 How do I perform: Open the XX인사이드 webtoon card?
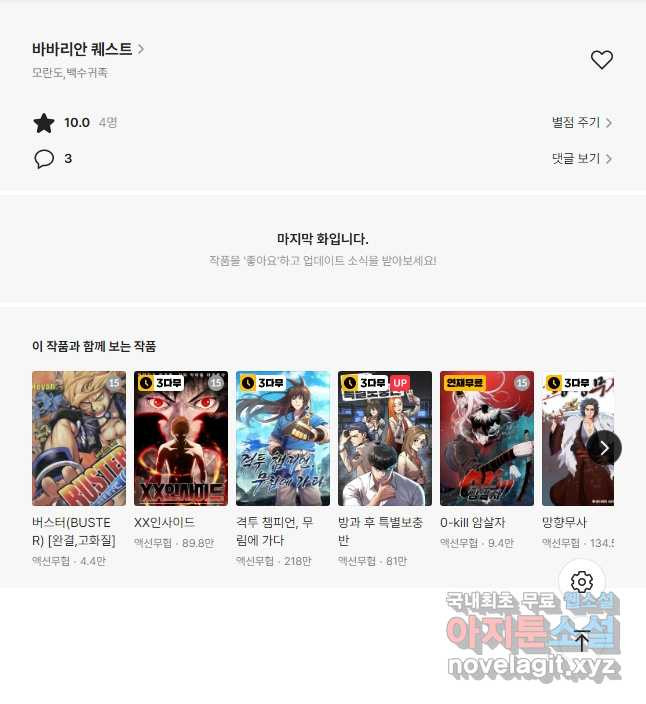click(181, 439)
